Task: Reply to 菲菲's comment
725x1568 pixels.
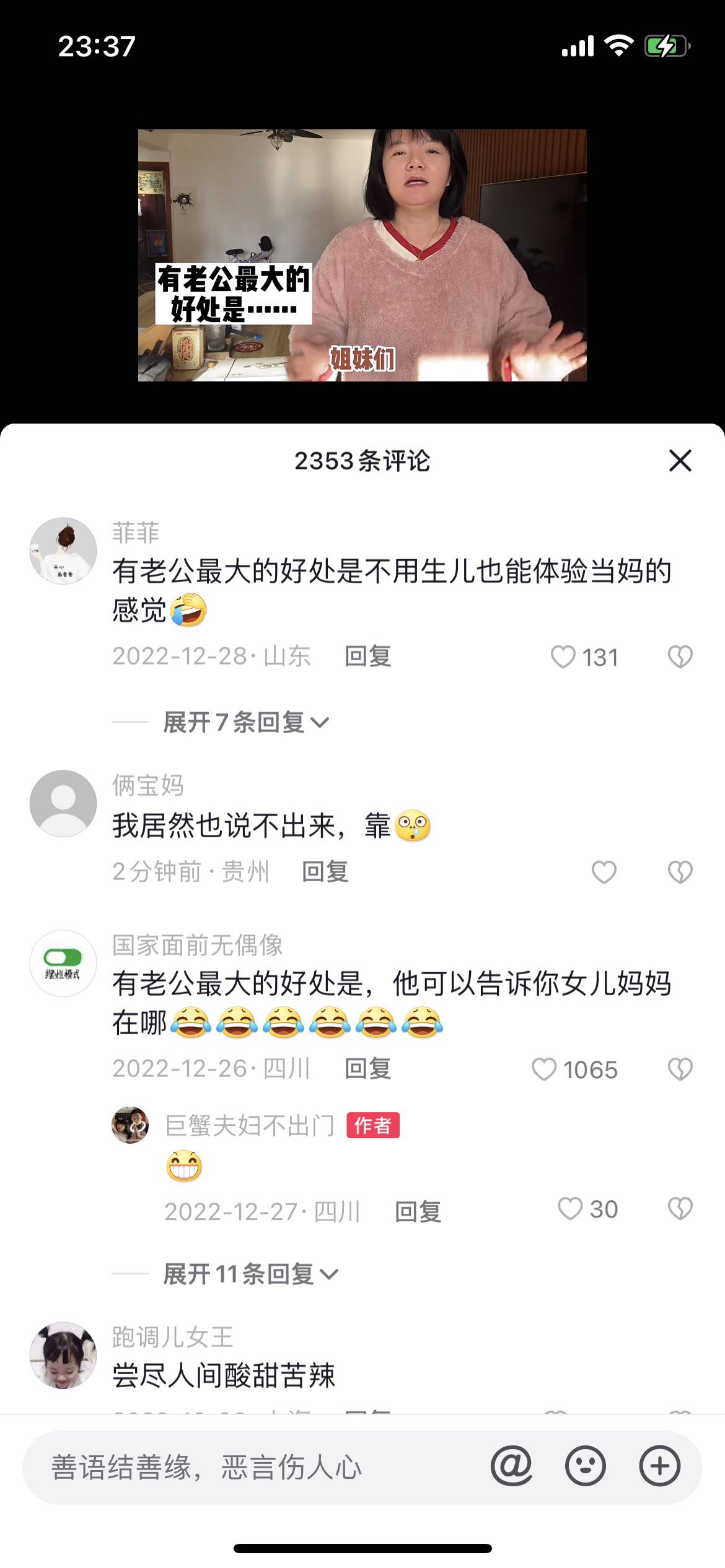Action: pyautogui.click(x=367, y=656)
